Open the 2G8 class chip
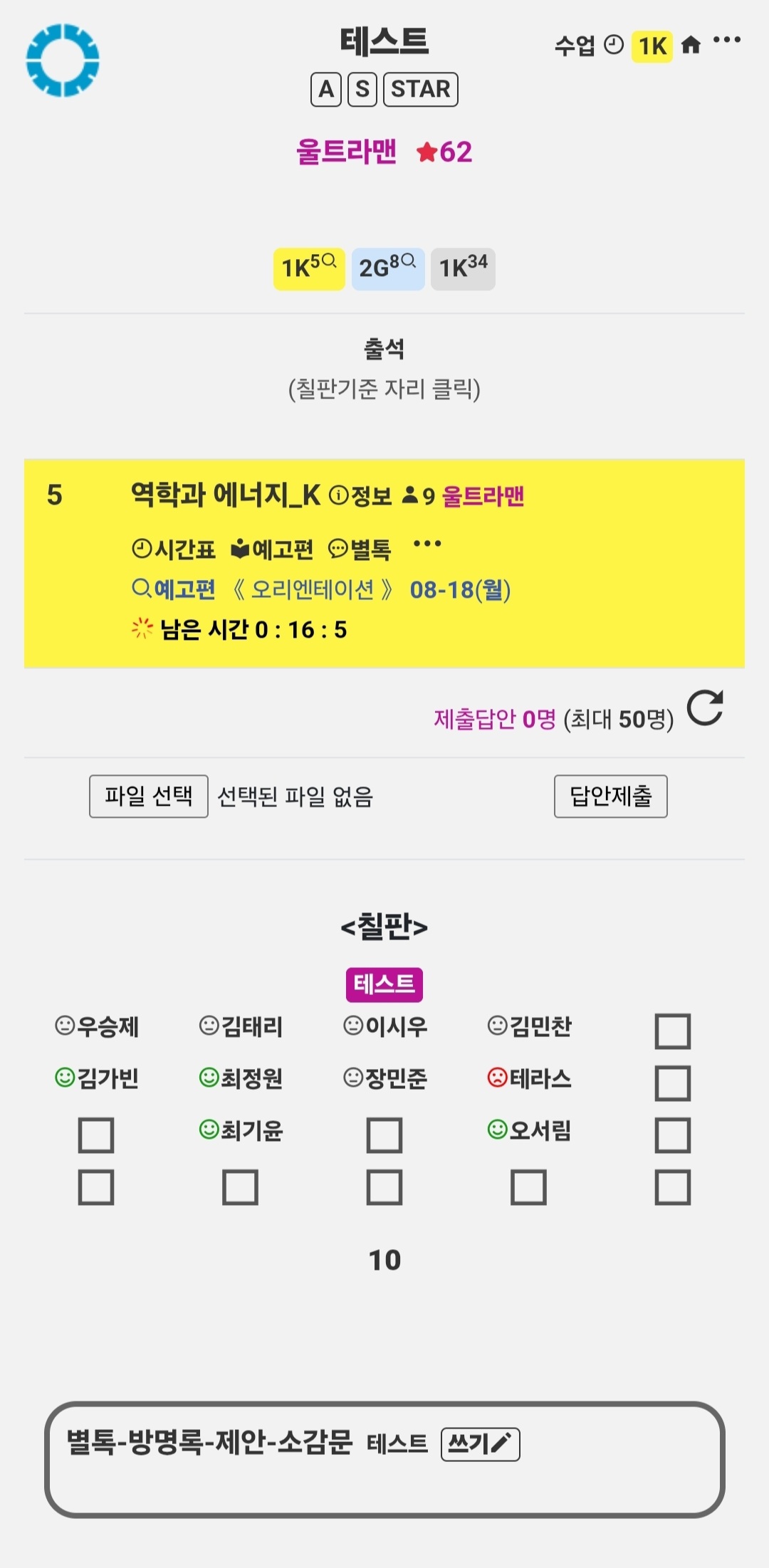Screen dimensions: 769x1568 pyautogui.click(x=388, y=268)
